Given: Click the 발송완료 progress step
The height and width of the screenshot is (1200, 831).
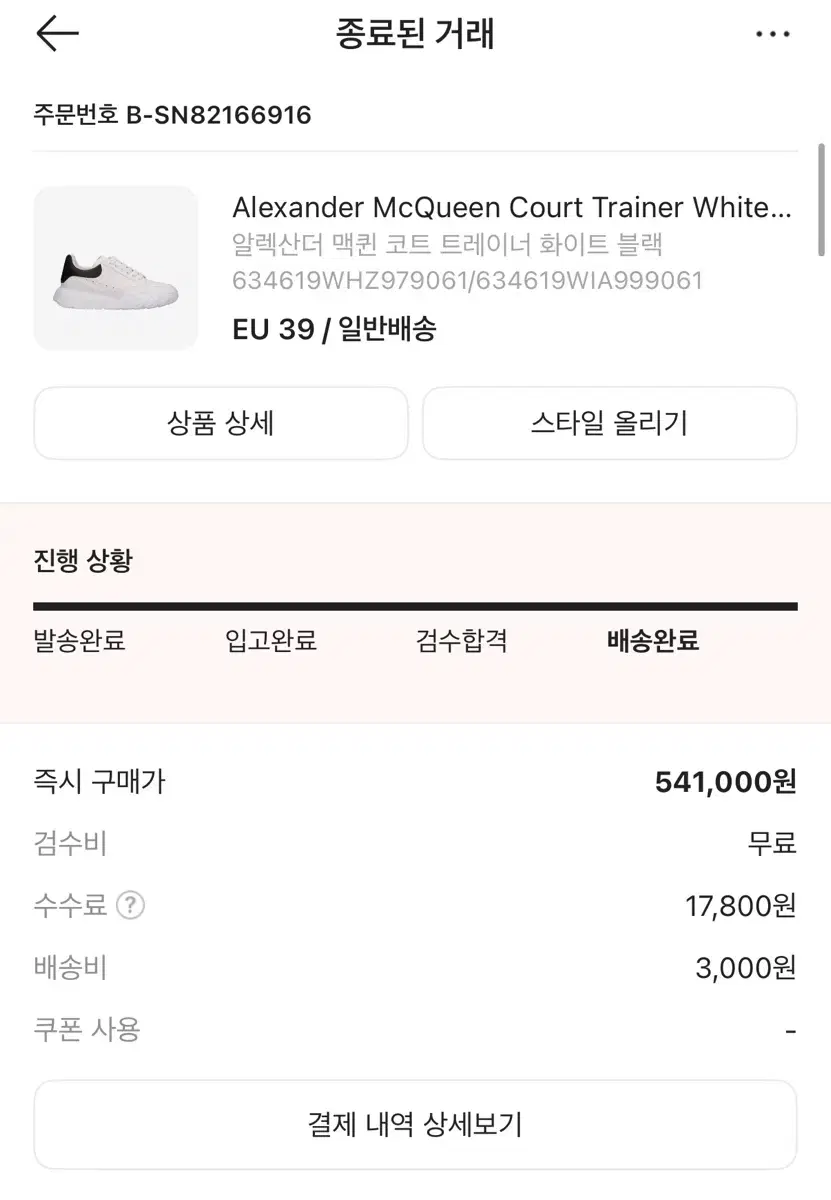Looking at the screenshot, I should click(80, 641).
